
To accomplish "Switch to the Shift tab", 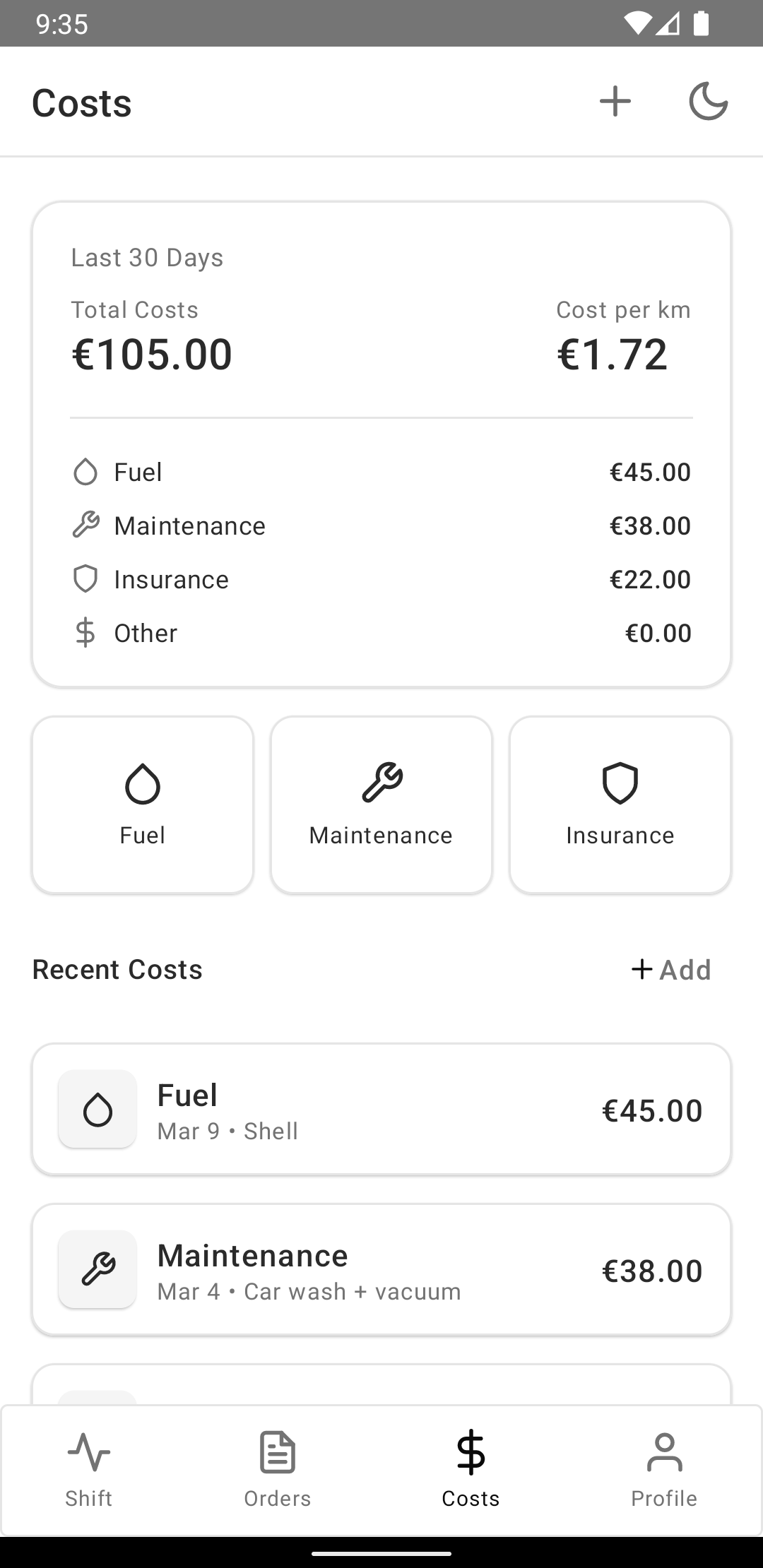I will [88, 1469].
